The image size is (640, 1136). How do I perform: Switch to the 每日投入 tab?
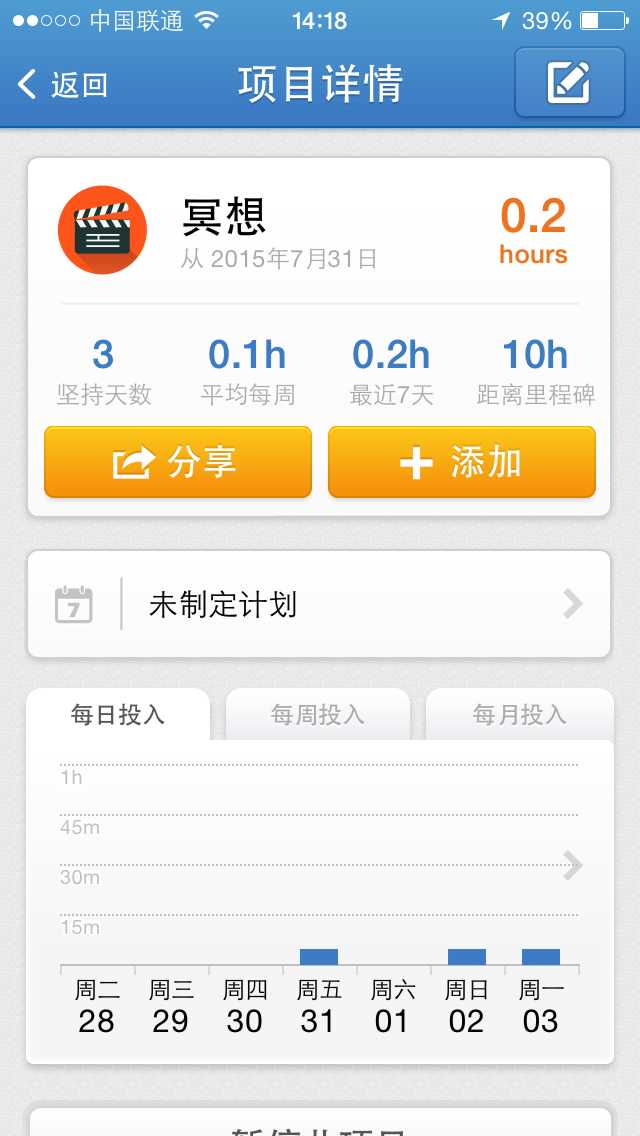[x=118, y=715]
